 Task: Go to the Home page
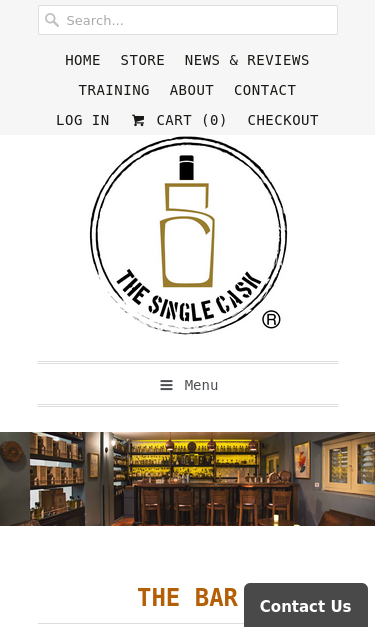[x=83, y=60]
